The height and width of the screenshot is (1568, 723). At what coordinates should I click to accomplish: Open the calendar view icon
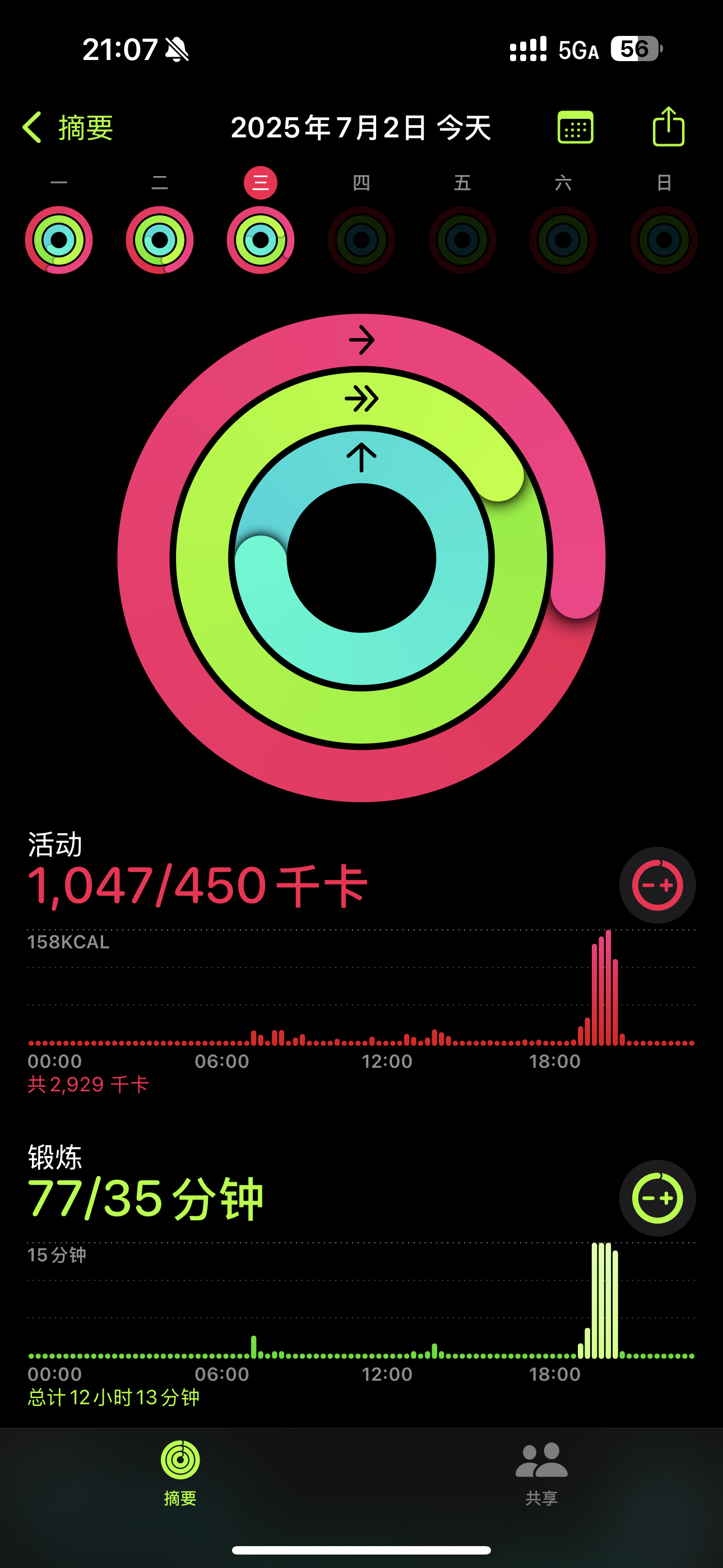575,127
